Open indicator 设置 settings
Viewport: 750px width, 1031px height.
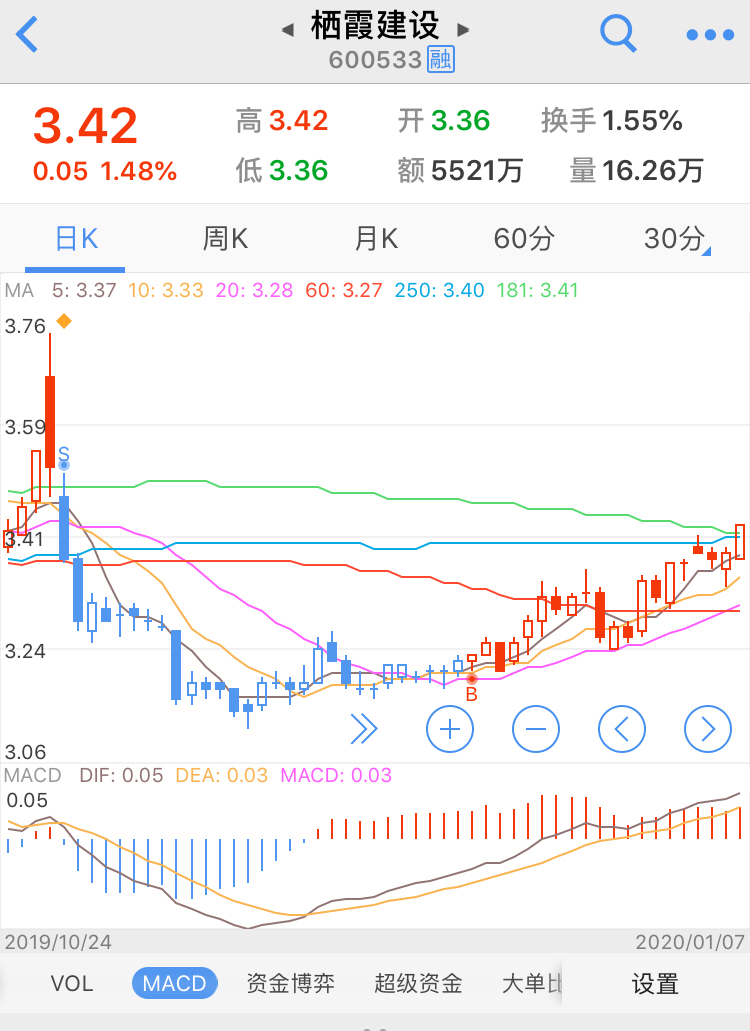(655, 984)
